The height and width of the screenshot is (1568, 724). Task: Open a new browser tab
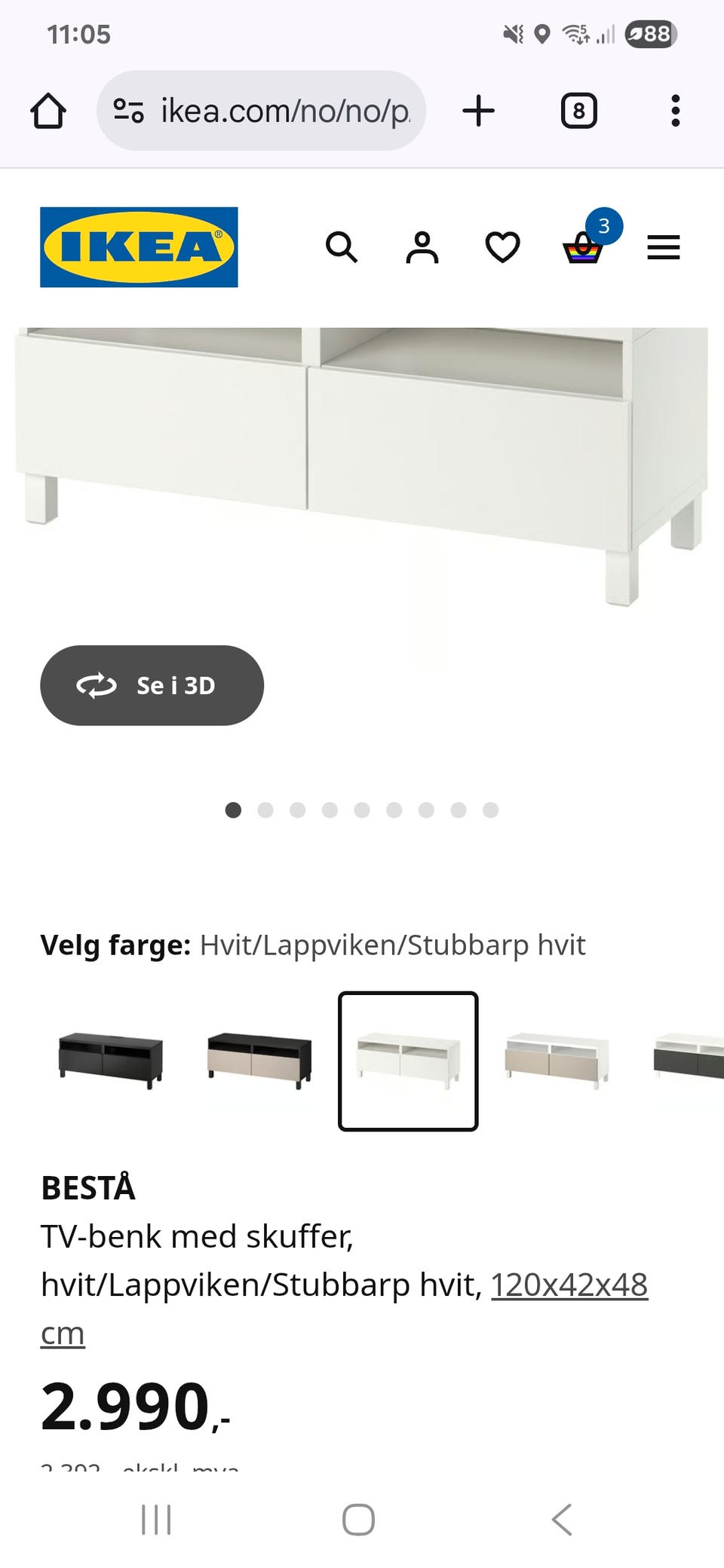click(x=480, y=110)
